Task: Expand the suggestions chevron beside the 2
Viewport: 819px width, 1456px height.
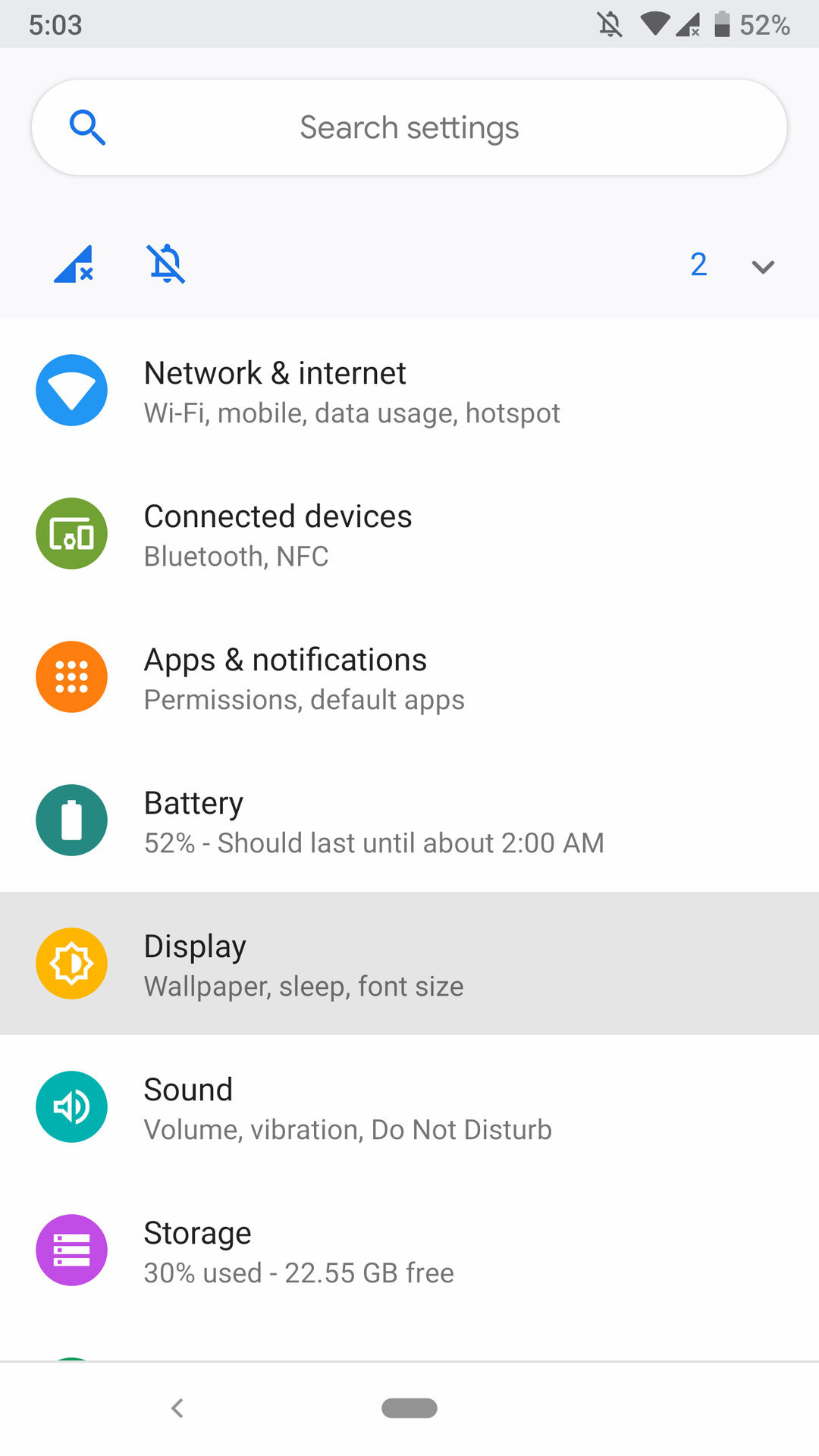Action: [762, 266]
